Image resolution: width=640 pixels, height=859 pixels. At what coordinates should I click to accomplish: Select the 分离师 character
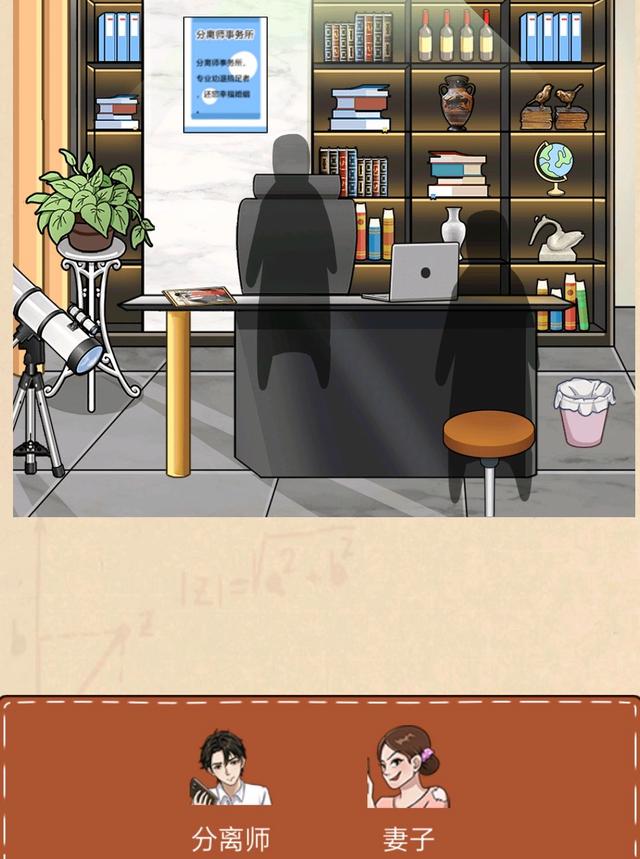pyautogui.click(x=231, y=768)
